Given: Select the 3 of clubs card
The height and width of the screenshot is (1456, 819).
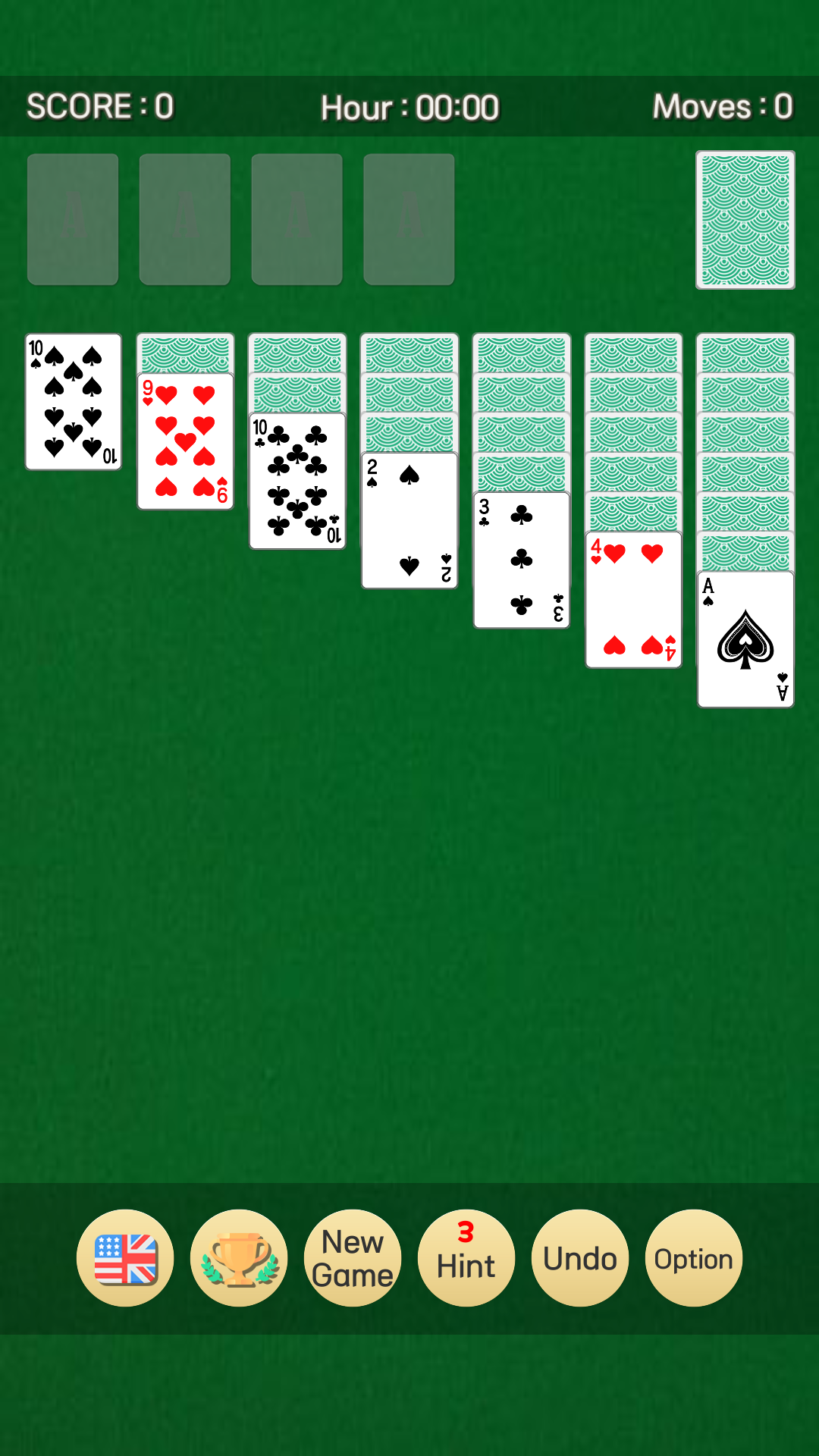Looking at the screenshot, I should 521,560.
